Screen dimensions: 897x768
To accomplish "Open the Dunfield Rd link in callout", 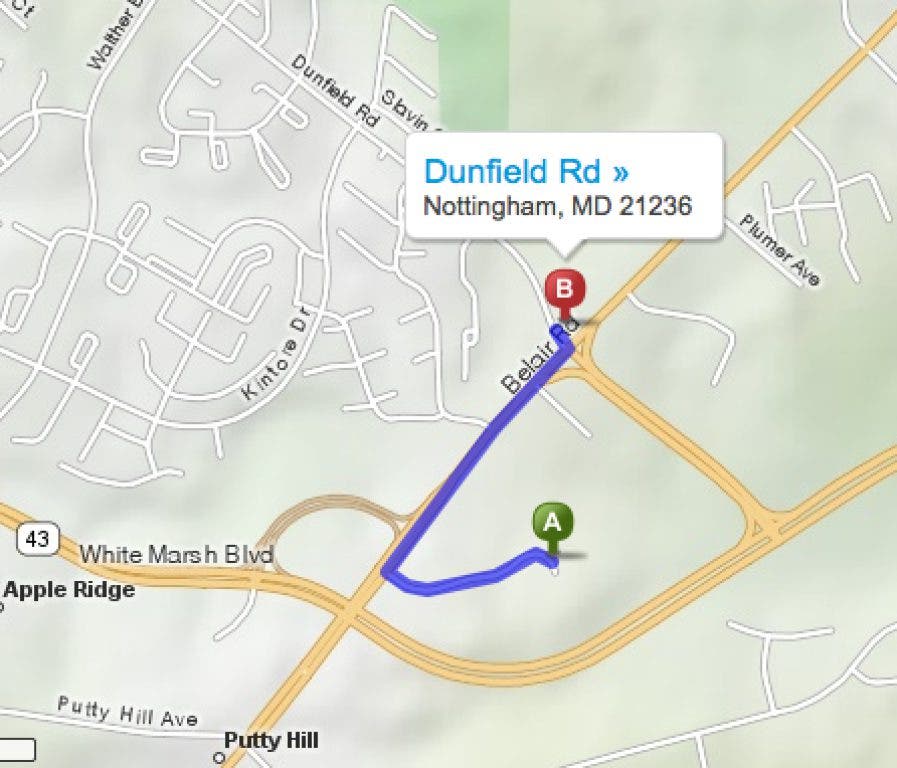I will coord(526,171).
